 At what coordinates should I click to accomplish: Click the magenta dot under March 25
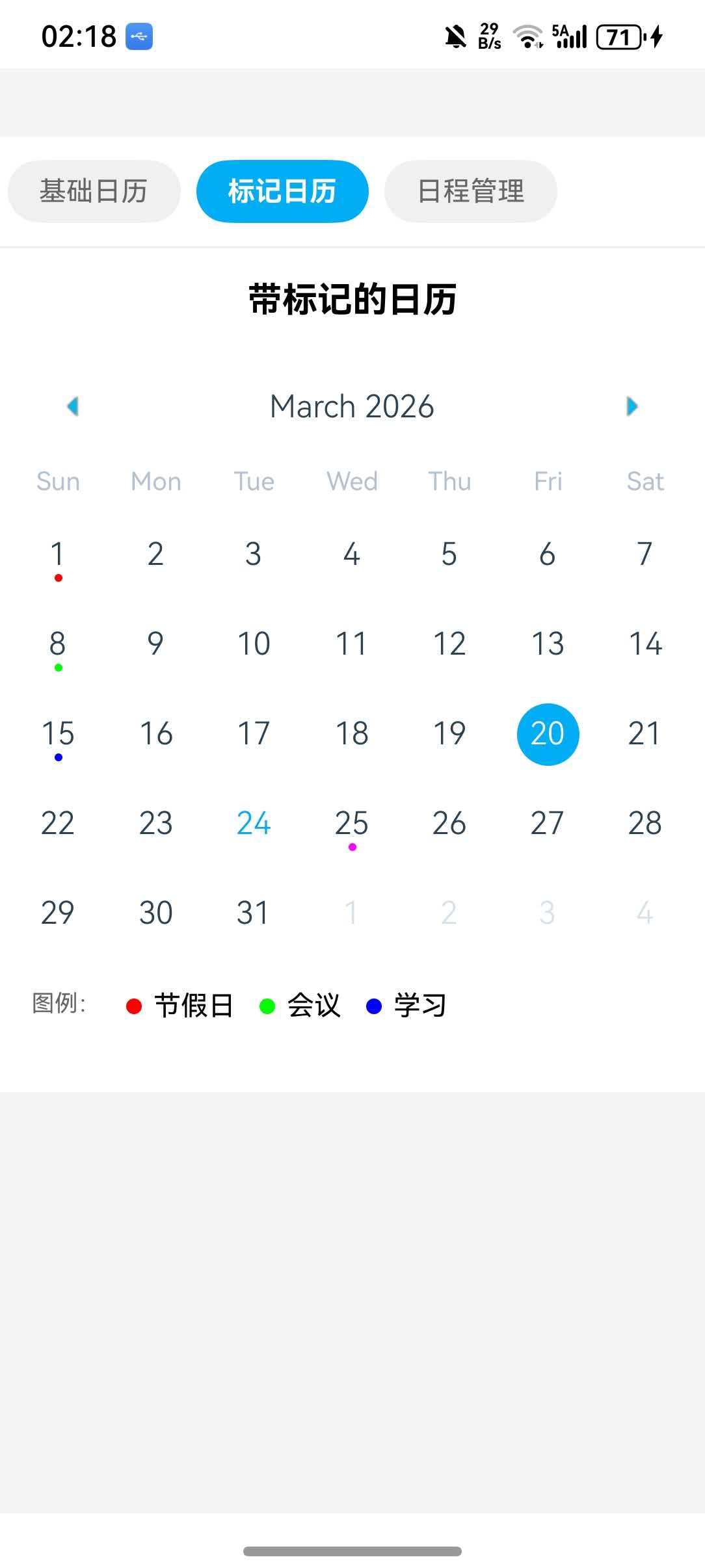point(352,846)
